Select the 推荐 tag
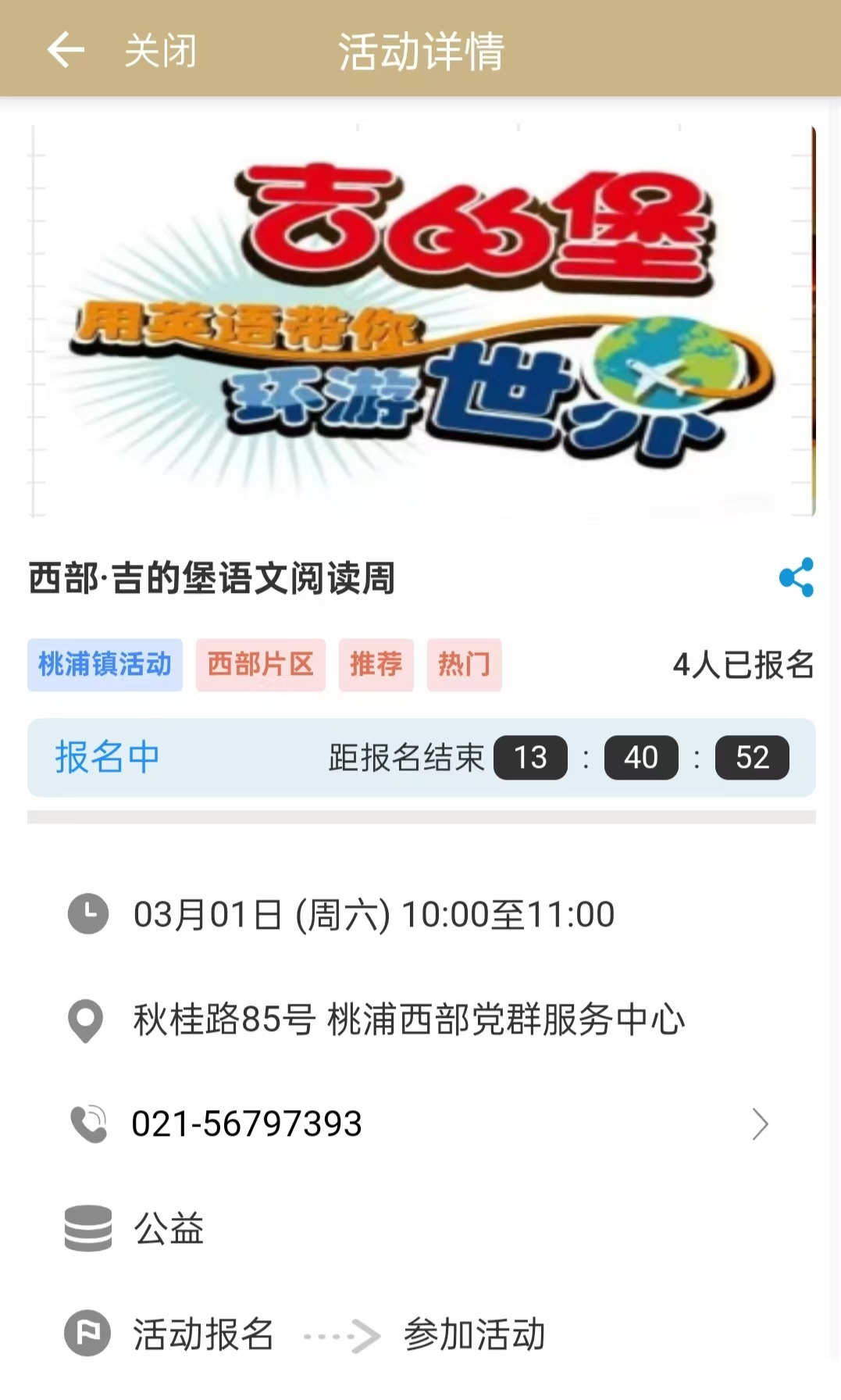The height and width of the screenshot is (1400, 841). [376, 665]
